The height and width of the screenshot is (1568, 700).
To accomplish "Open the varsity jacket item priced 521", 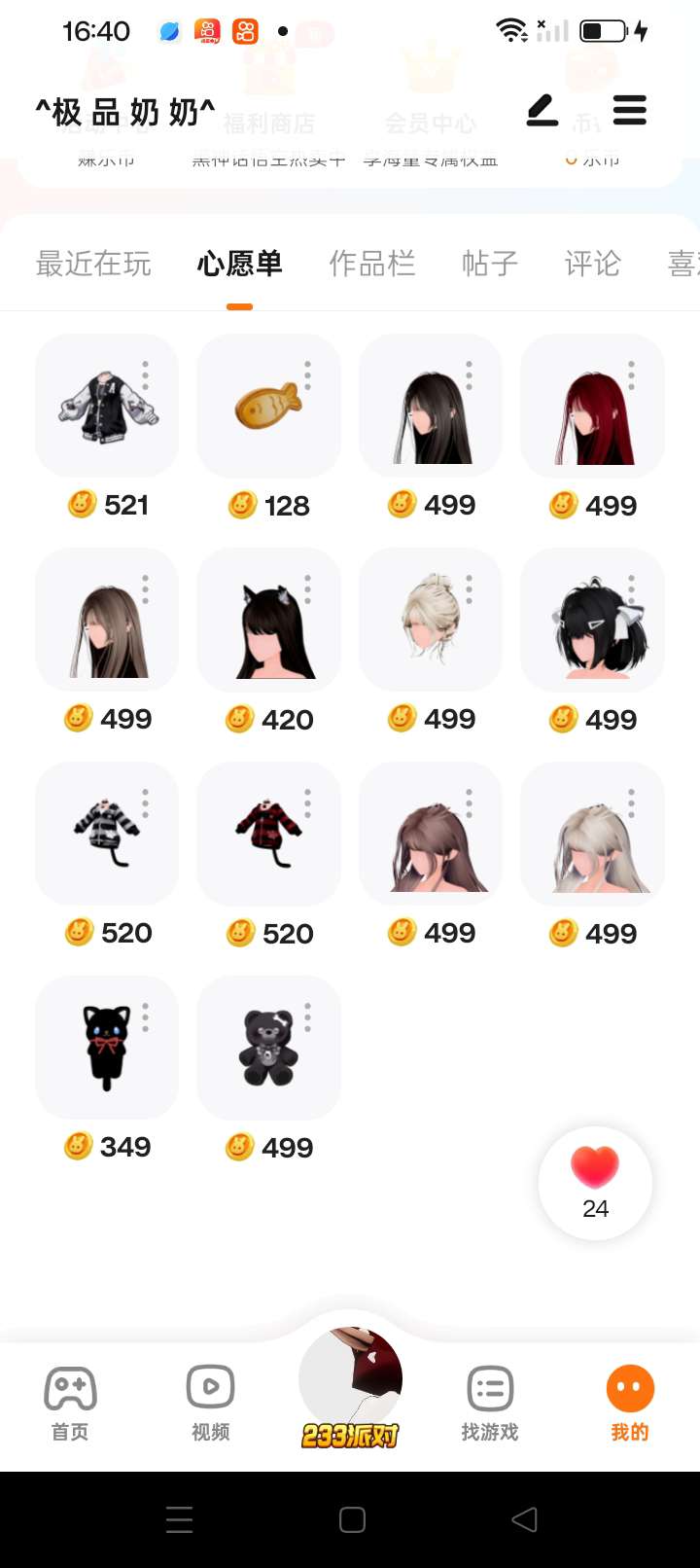I will (107, 407).
